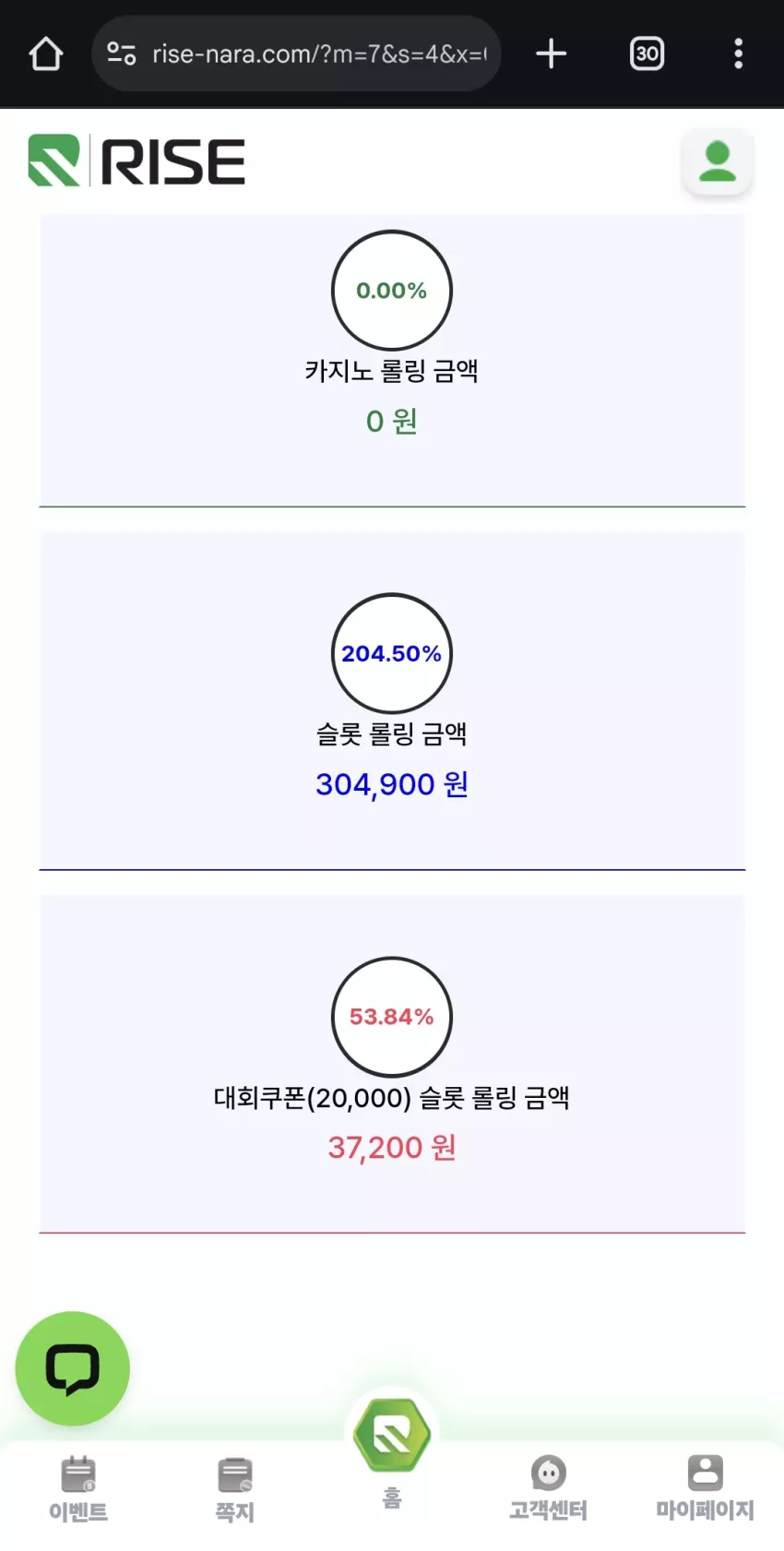Open the live chat bubble
The image size is (784, 1551).
[x=73, y=1368]
